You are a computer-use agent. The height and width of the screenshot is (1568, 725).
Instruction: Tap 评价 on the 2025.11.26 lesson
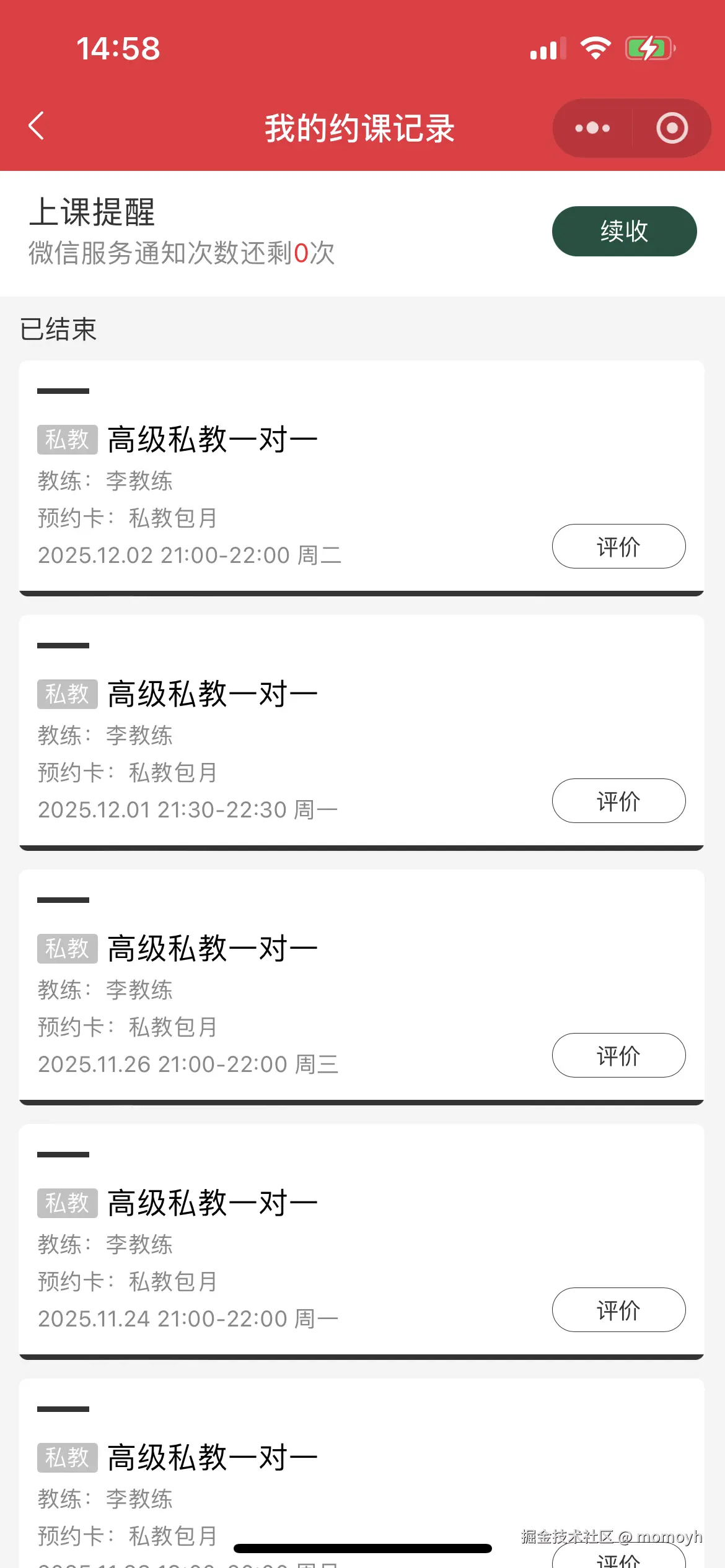[618, 1055]
